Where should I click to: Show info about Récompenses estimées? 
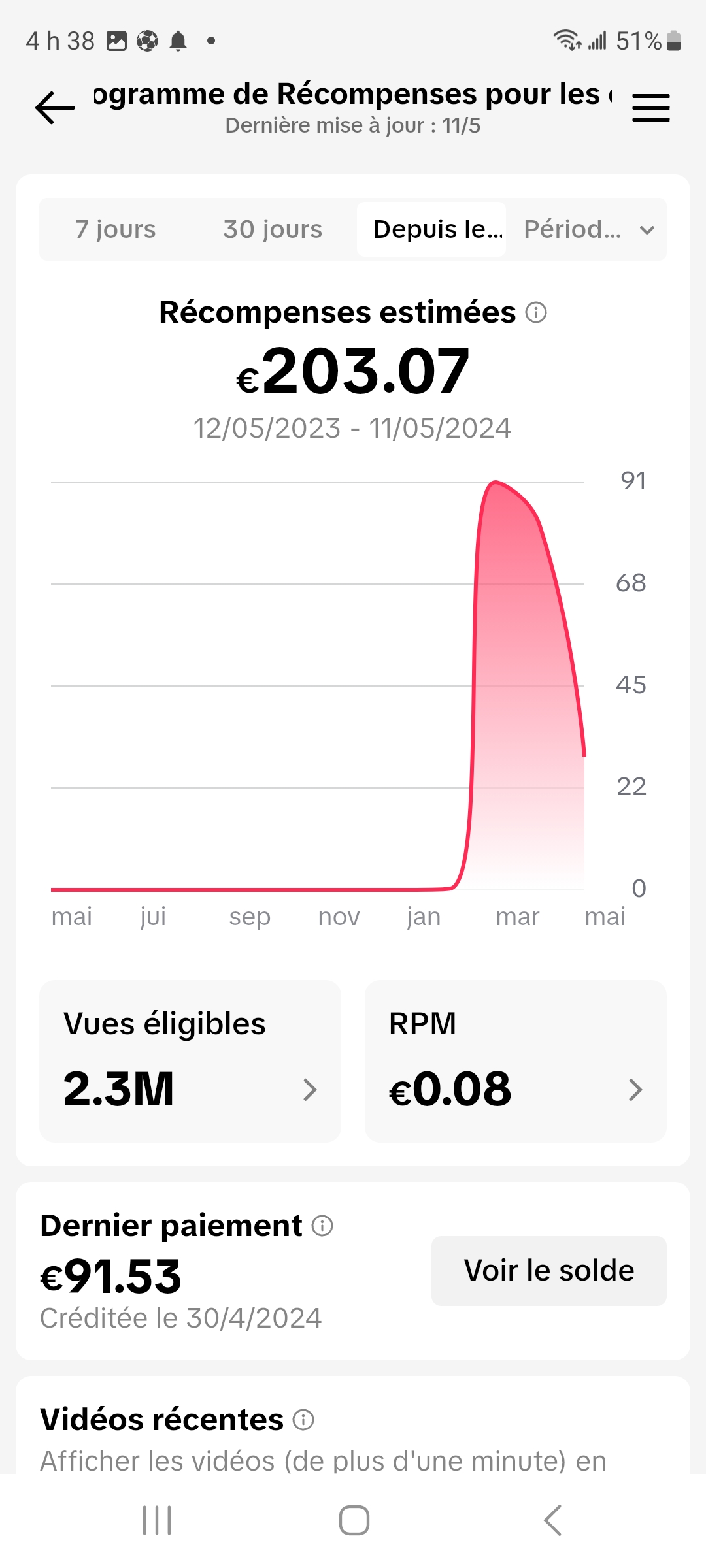536,312
